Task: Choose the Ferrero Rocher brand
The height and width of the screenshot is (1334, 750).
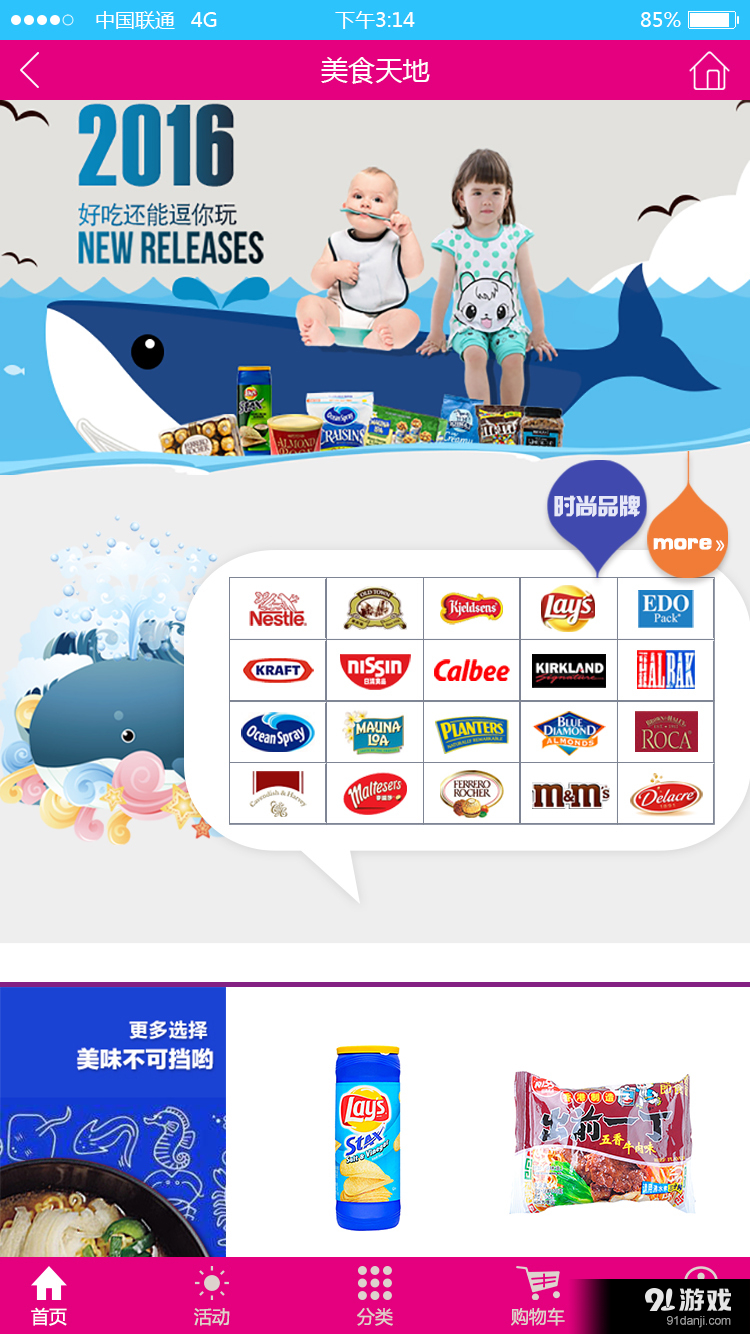Action: coord(471,794)
